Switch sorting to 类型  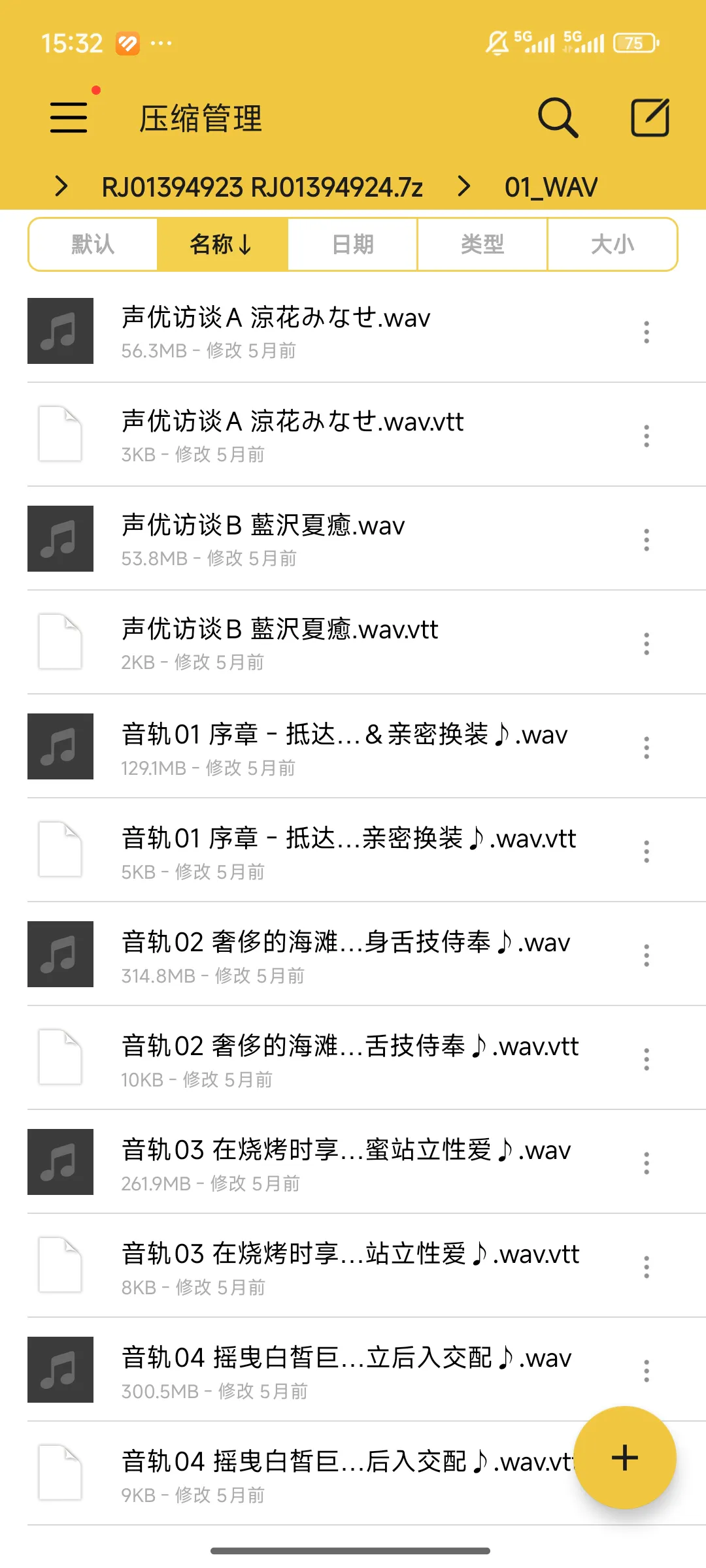coord(482,244)
